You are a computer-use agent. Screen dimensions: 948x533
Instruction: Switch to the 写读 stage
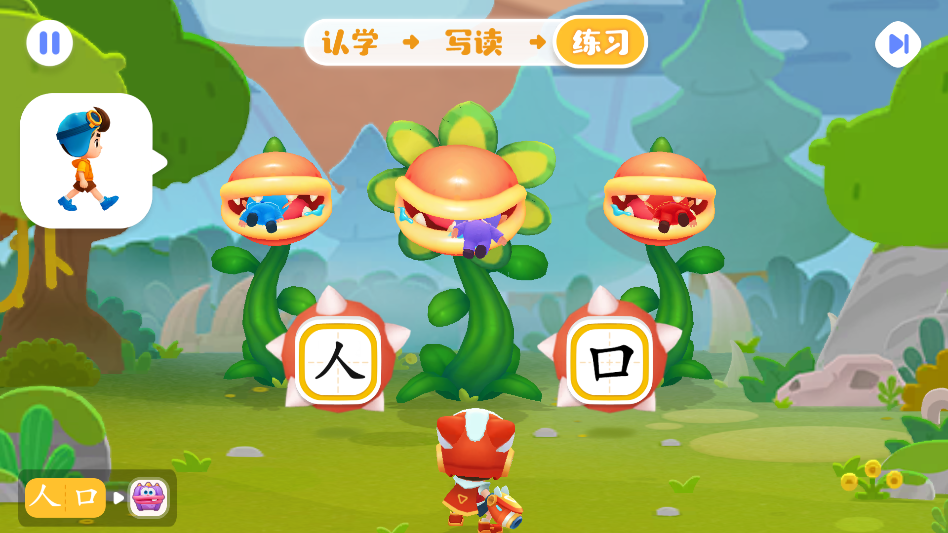coord(474,43)
